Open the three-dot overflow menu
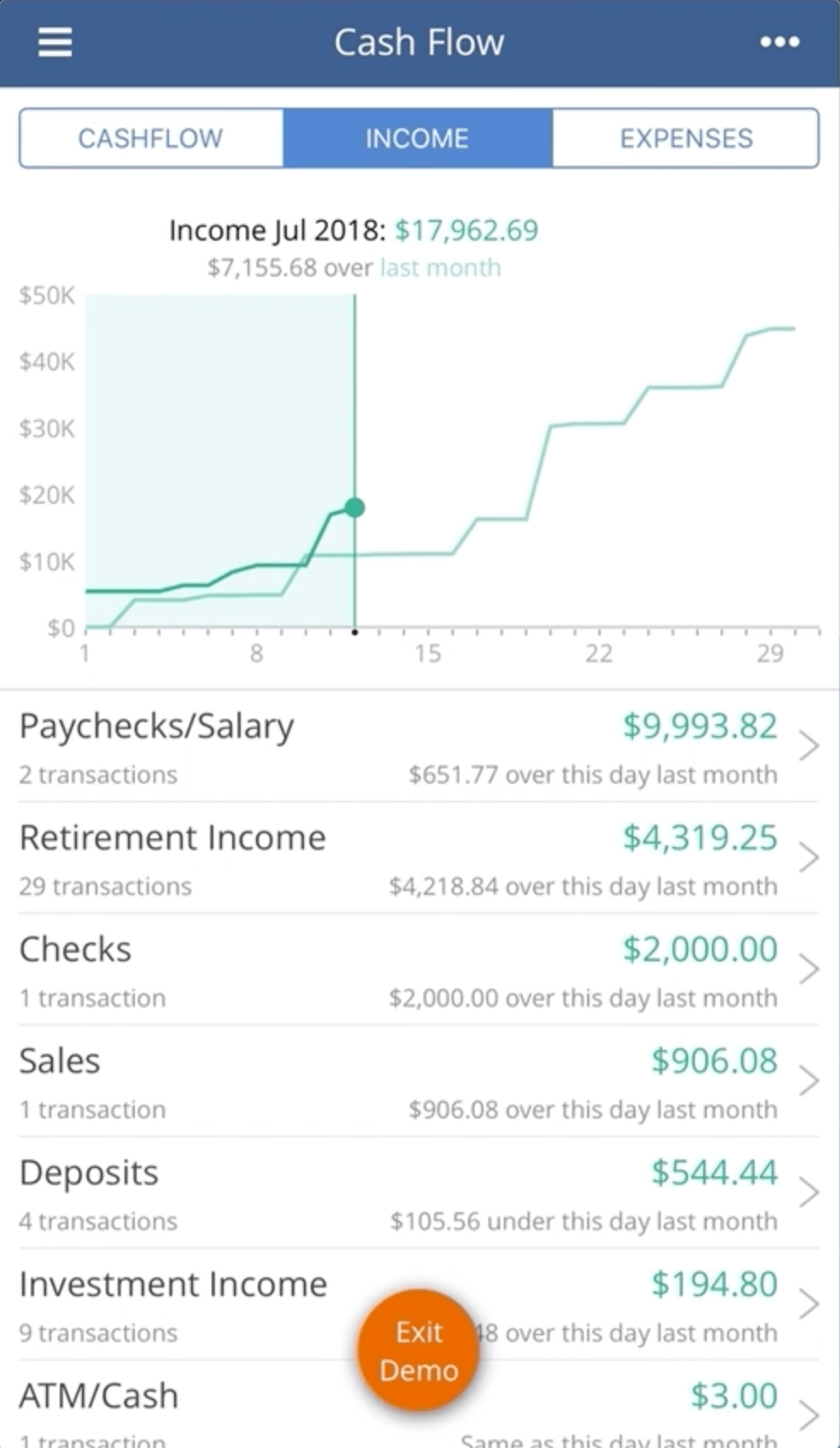The image size is (840, 1448). [x=779, y=42]
